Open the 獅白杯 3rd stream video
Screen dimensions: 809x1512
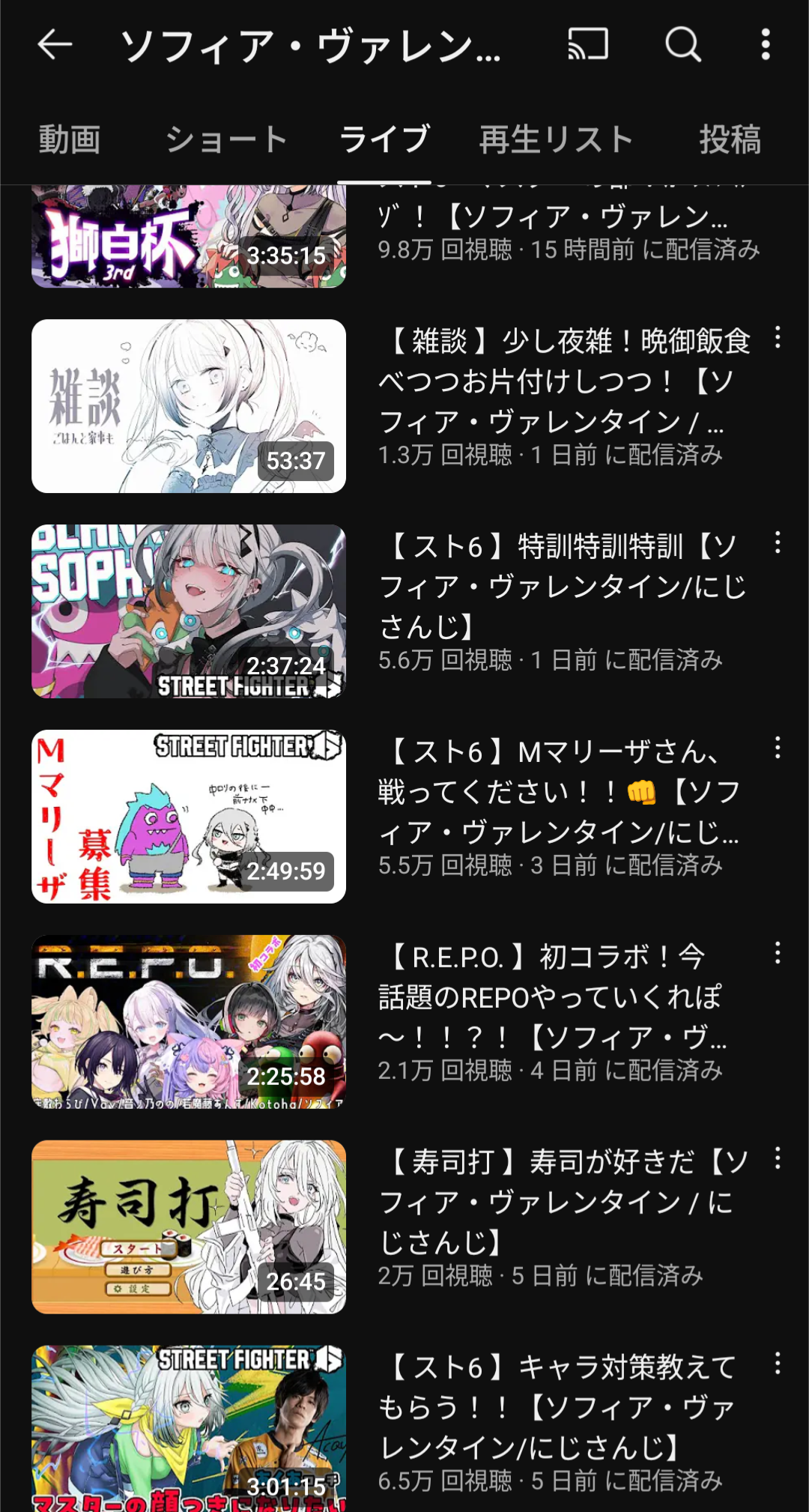coord(189,236)
